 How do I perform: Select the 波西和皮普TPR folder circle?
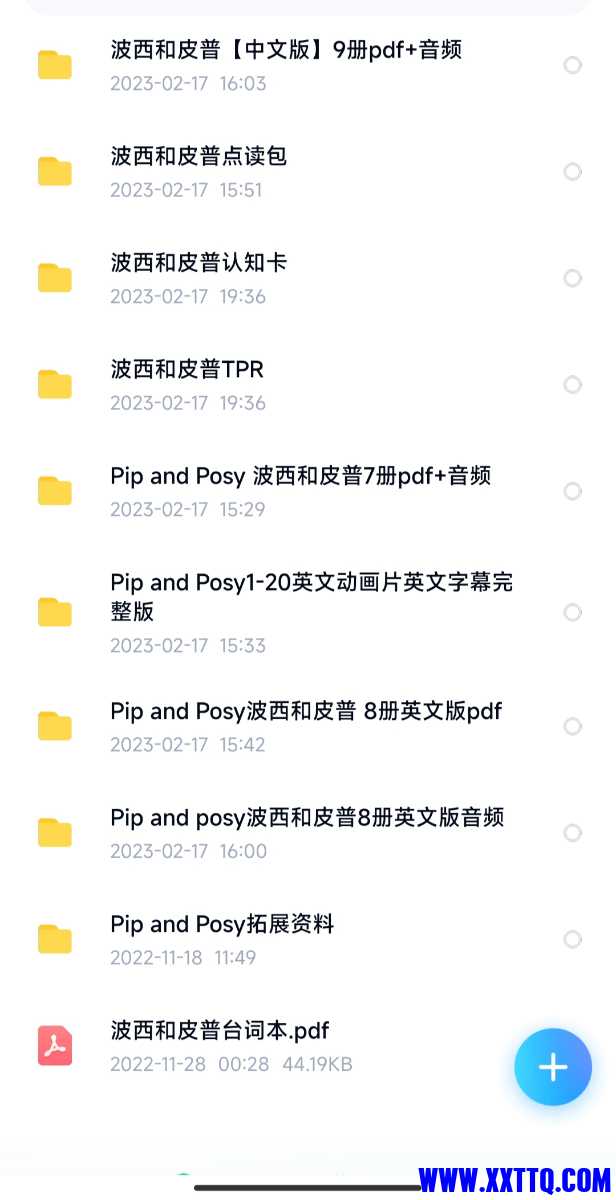[x=573, y=385]
